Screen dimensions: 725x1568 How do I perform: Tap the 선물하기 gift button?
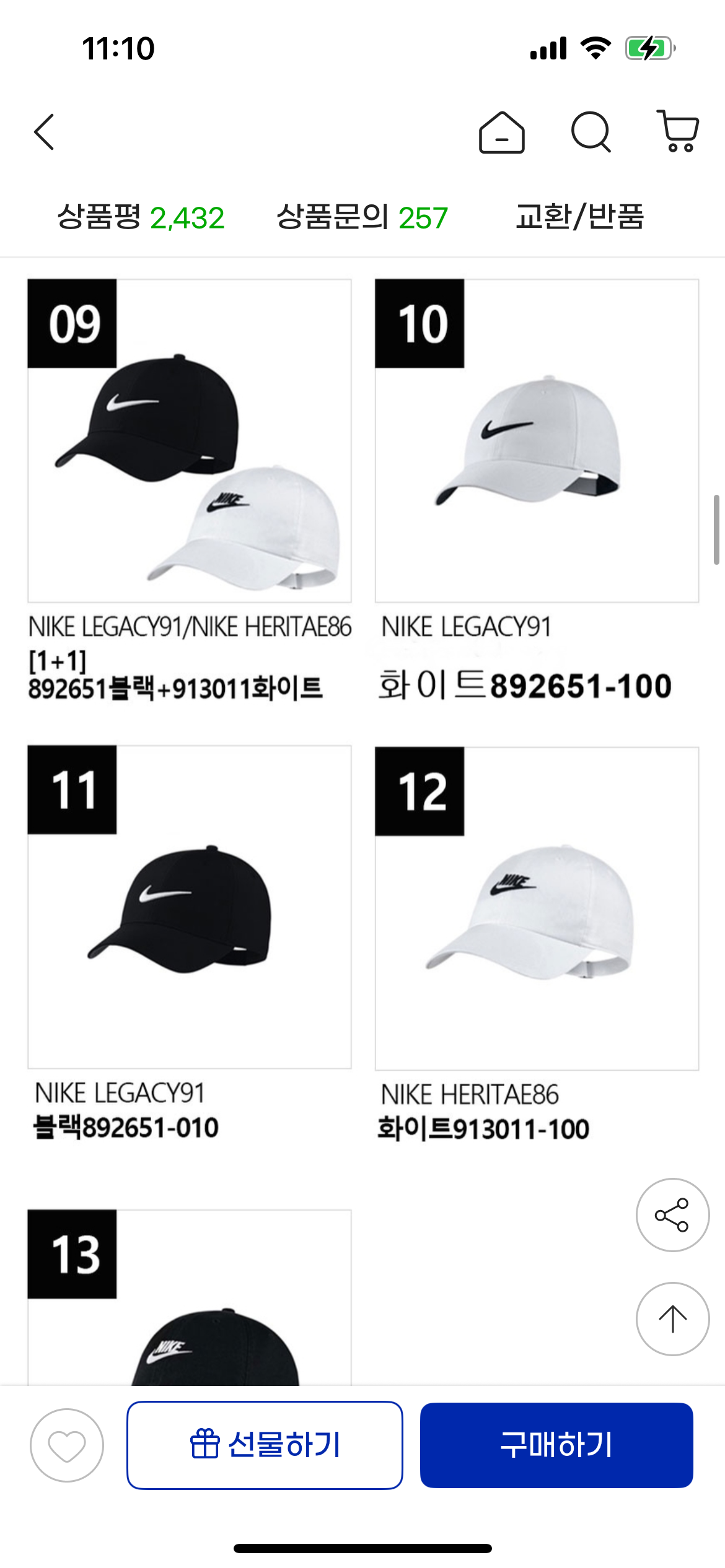[265, 1445]
